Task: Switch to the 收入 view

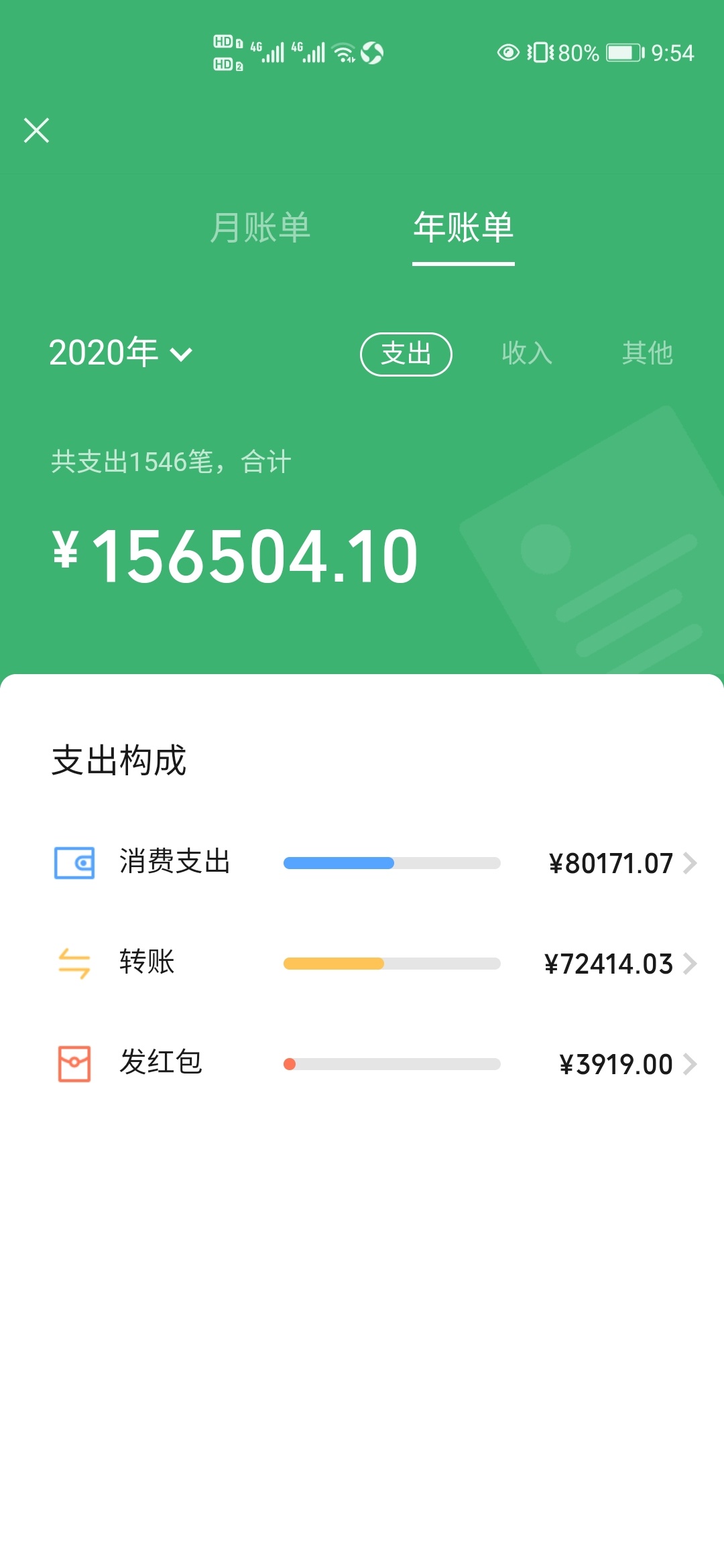Action: (x=527, y=353)
